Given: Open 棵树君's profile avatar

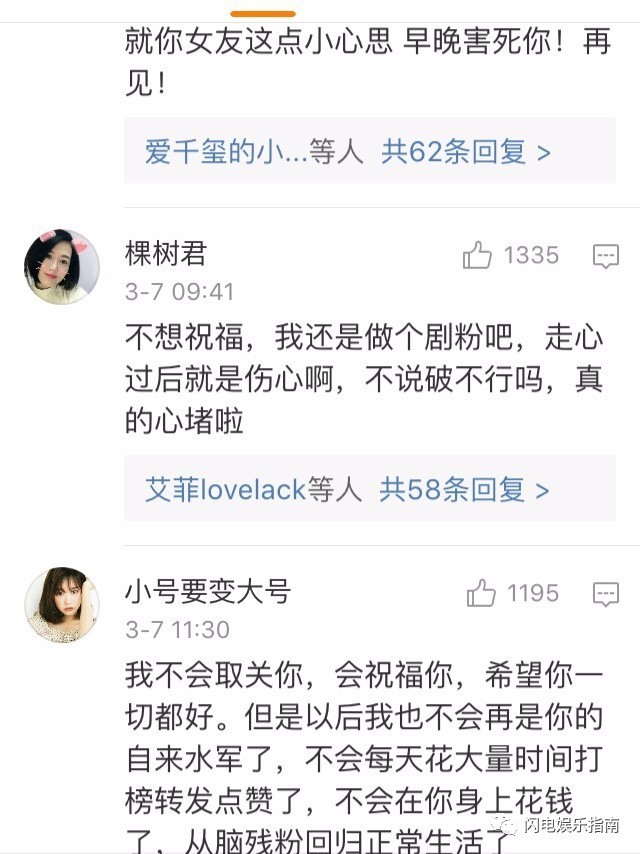Looking at the screenshot, I should 62,266.
